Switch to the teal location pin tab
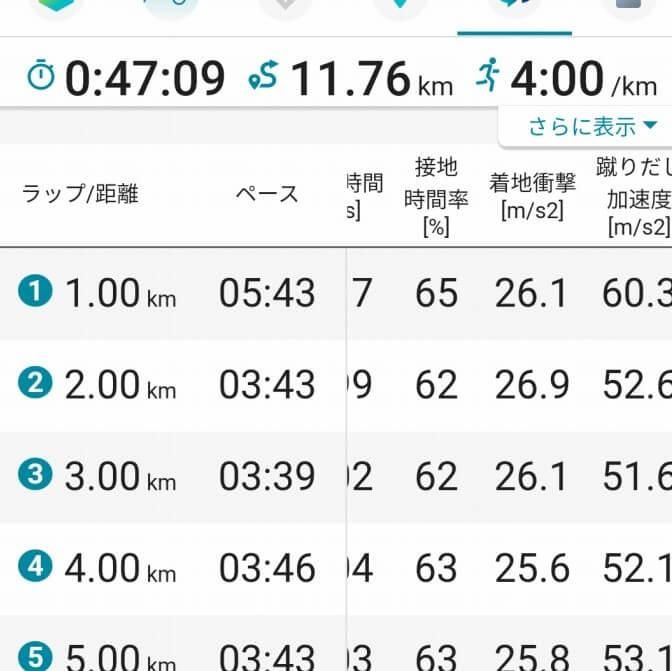The width and height of the screenshot is (672, 671). pyautogui.click(x=400, y=8)
